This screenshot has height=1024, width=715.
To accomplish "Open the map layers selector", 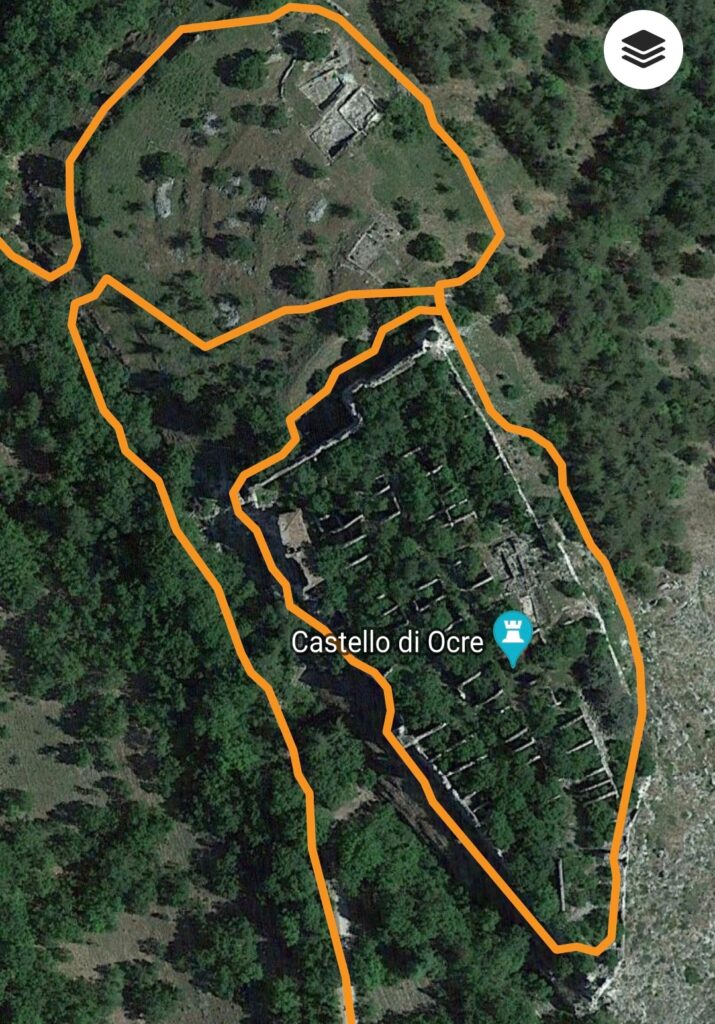I will 643,50.
